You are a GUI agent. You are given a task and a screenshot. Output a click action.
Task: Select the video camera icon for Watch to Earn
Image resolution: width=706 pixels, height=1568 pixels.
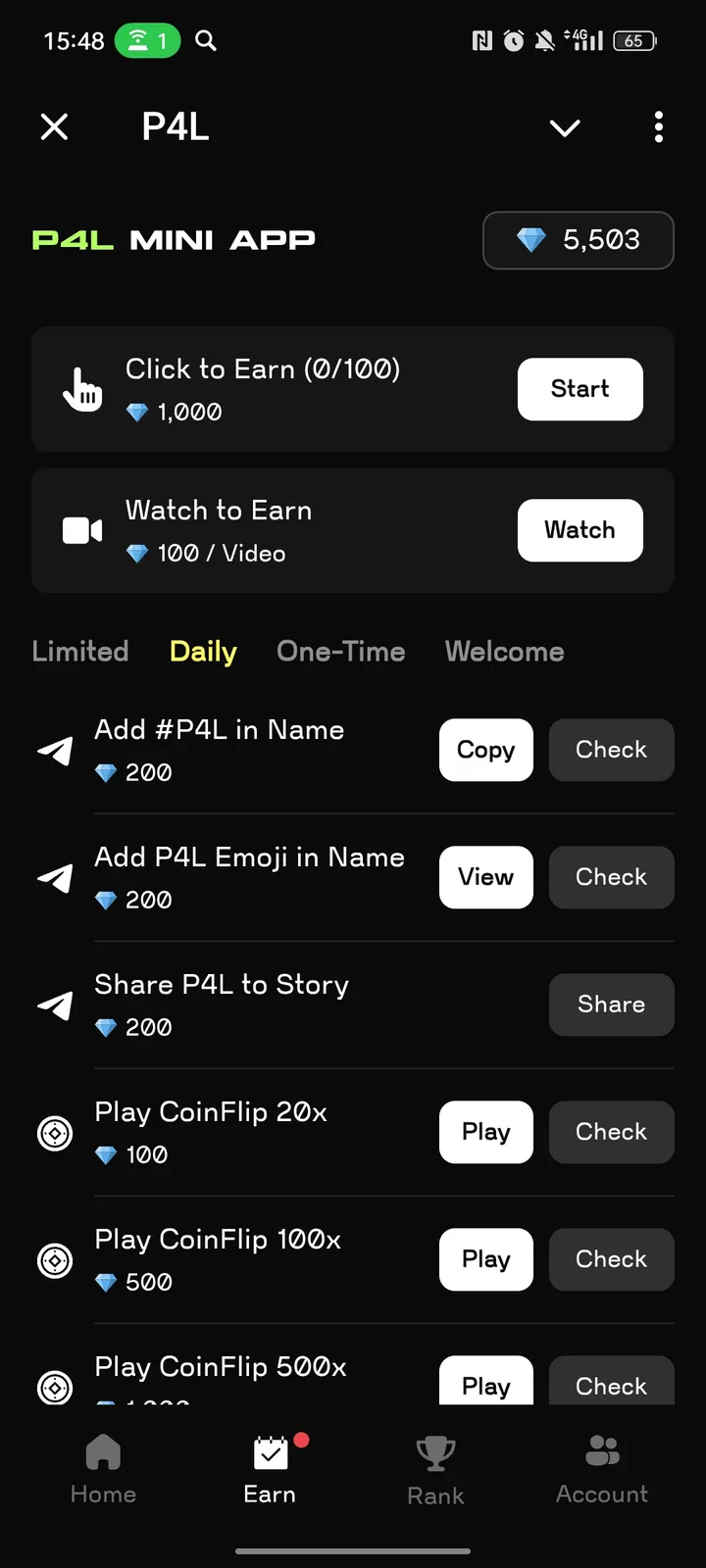(82, 530)
